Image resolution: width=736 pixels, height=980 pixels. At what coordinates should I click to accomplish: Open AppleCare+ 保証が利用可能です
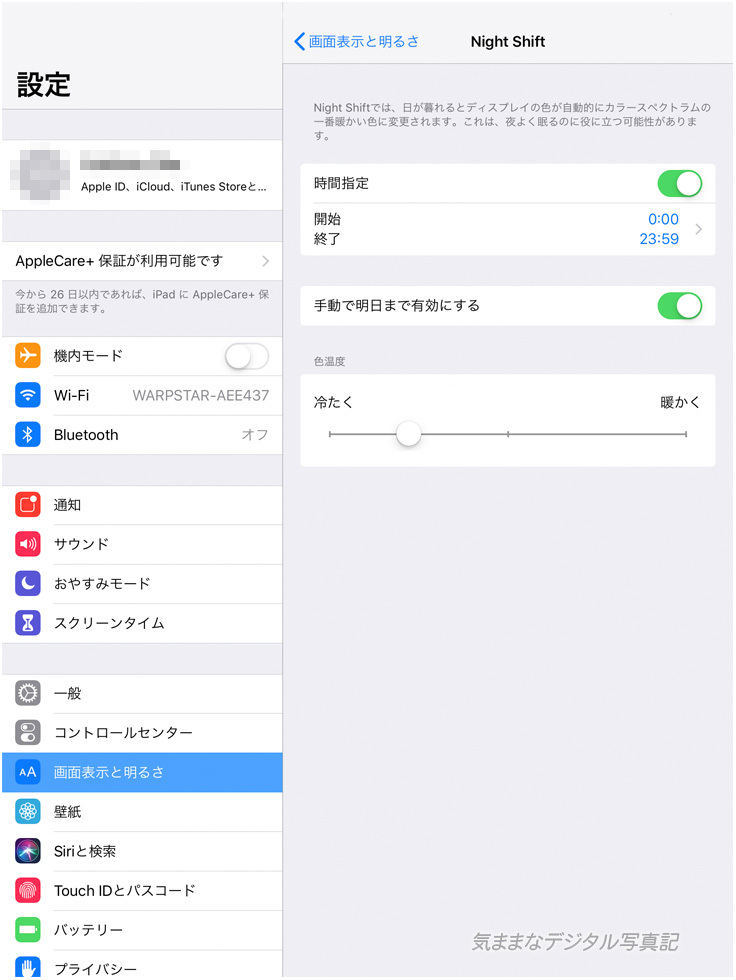point(142,261)
